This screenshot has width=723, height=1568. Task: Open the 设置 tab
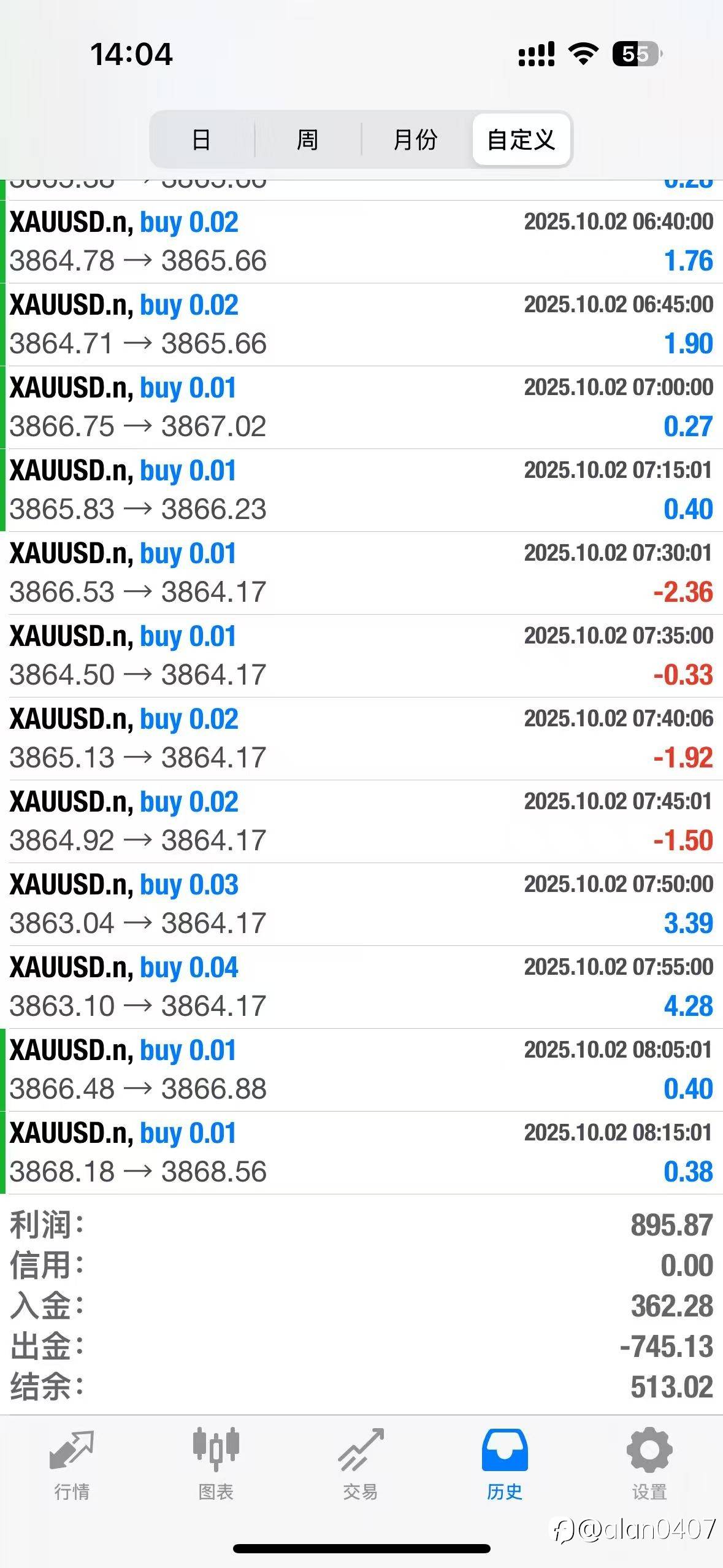coord(649,1464)
